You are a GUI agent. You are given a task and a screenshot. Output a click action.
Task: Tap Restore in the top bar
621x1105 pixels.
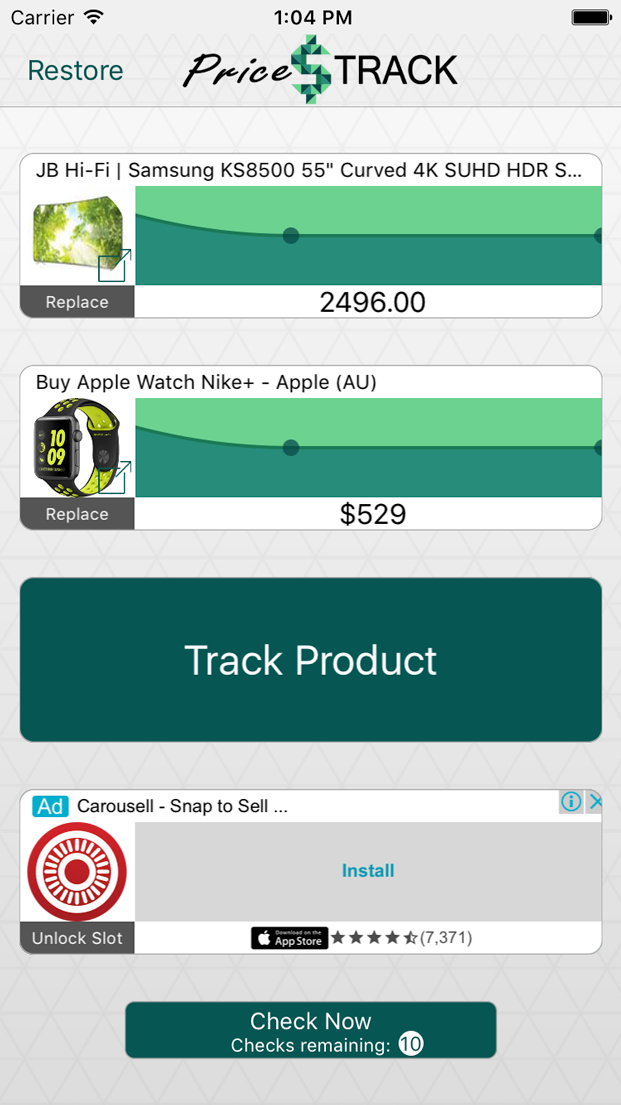click(x=75, y=71)
